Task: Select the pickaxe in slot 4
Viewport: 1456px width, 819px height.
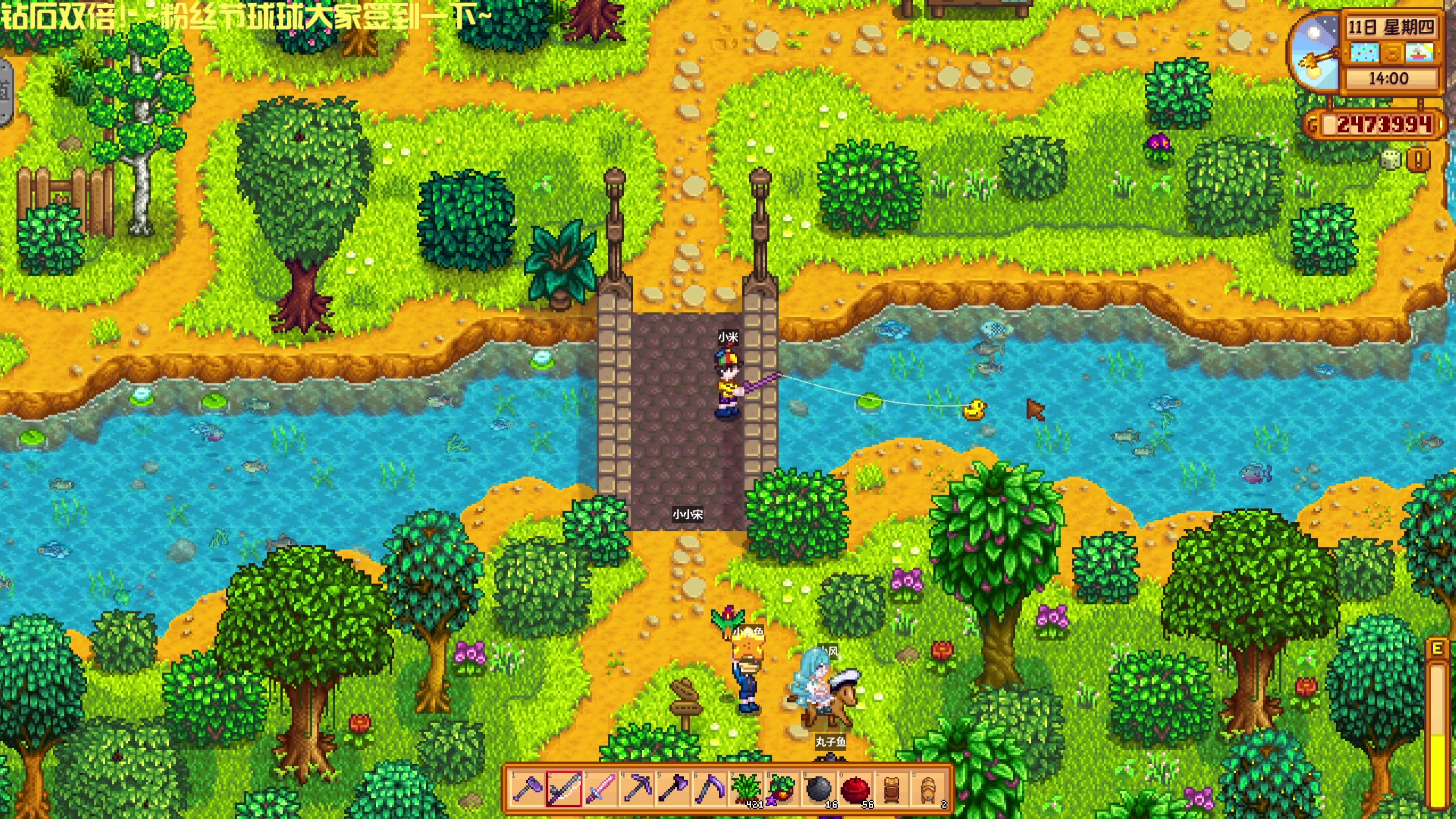Action: pyautogui.click(x=636, y=789)
